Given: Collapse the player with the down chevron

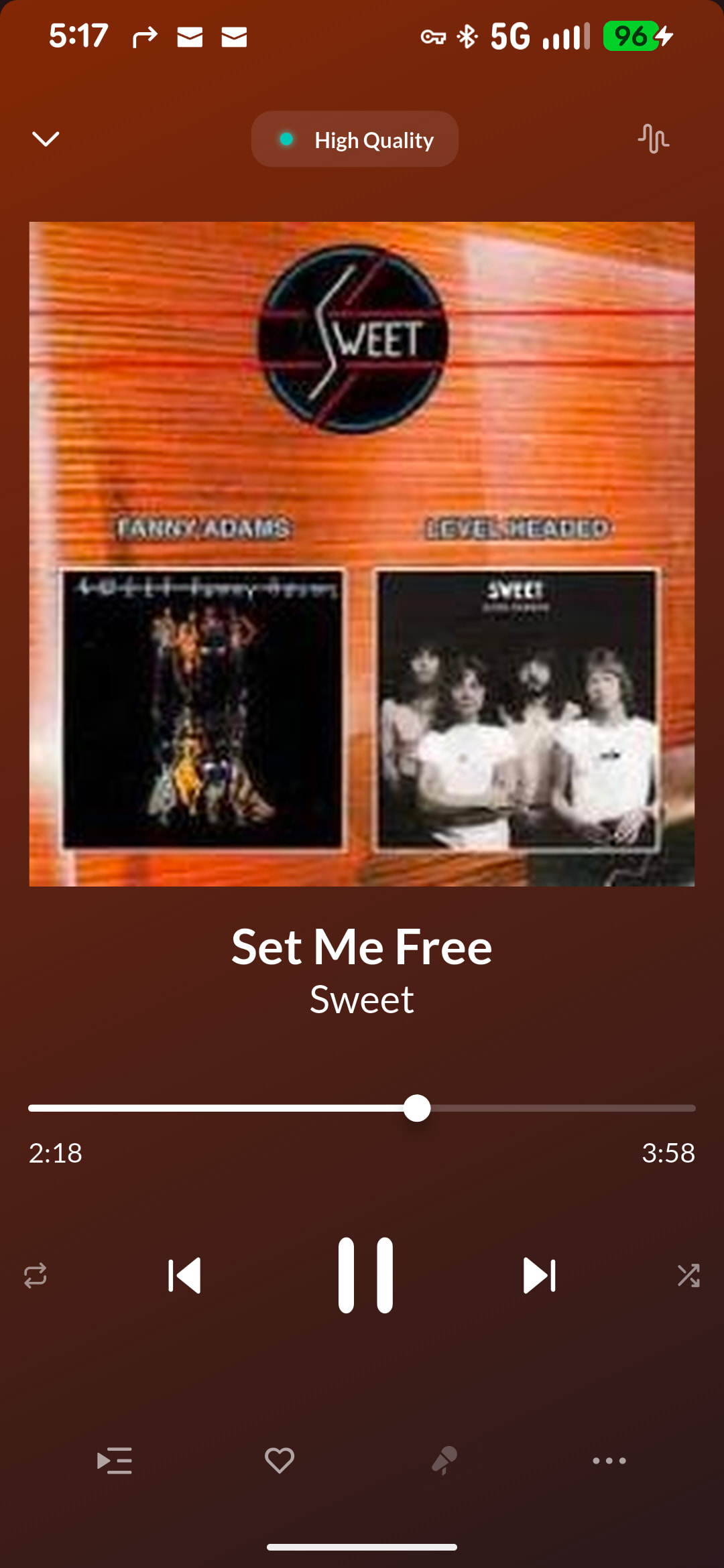Looking at the screenshot, I should pos(46,139).
